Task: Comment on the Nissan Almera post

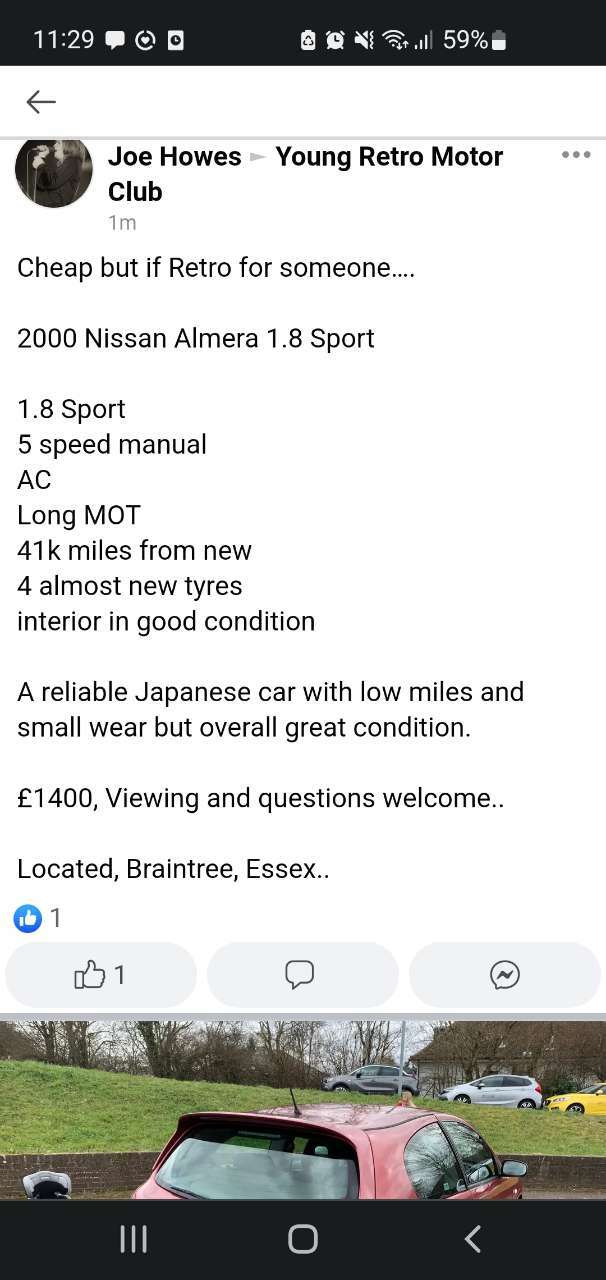Action: pos(302,975)
